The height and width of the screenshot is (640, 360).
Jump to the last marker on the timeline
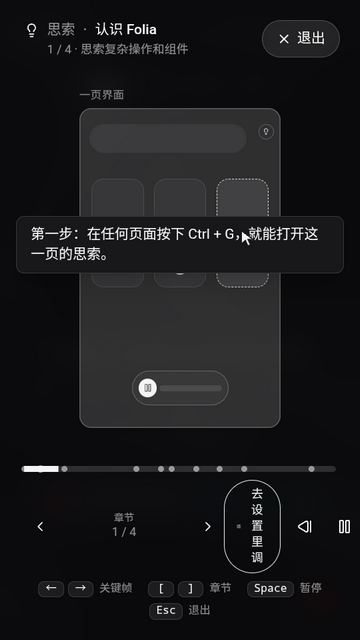pyautogui.click(x=311, y=469)
